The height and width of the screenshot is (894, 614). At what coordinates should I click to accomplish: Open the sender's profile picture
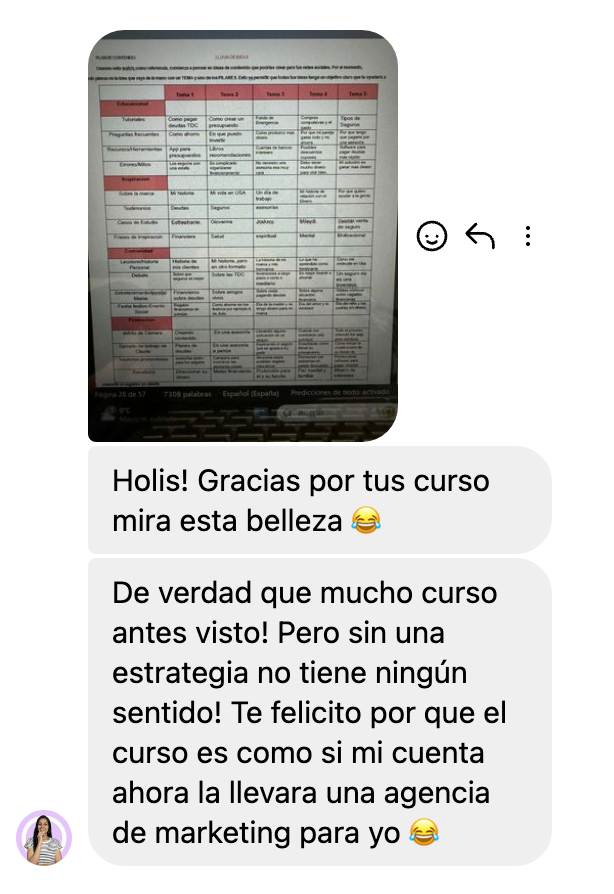tap(44, 838)
